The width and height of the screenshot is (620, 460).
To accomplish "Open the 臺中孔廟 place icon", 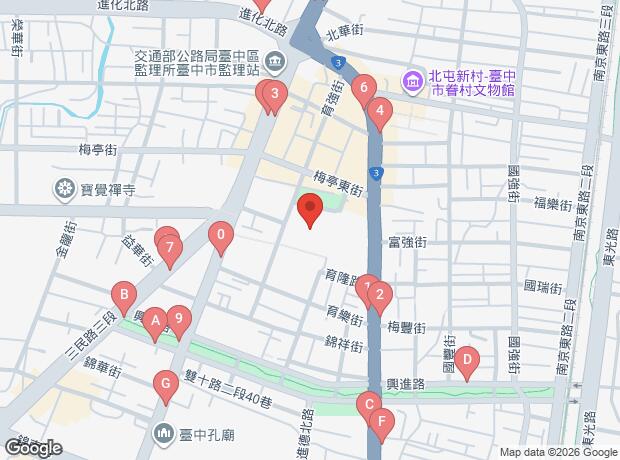I will pyautogui.click(x=164, y=433).
